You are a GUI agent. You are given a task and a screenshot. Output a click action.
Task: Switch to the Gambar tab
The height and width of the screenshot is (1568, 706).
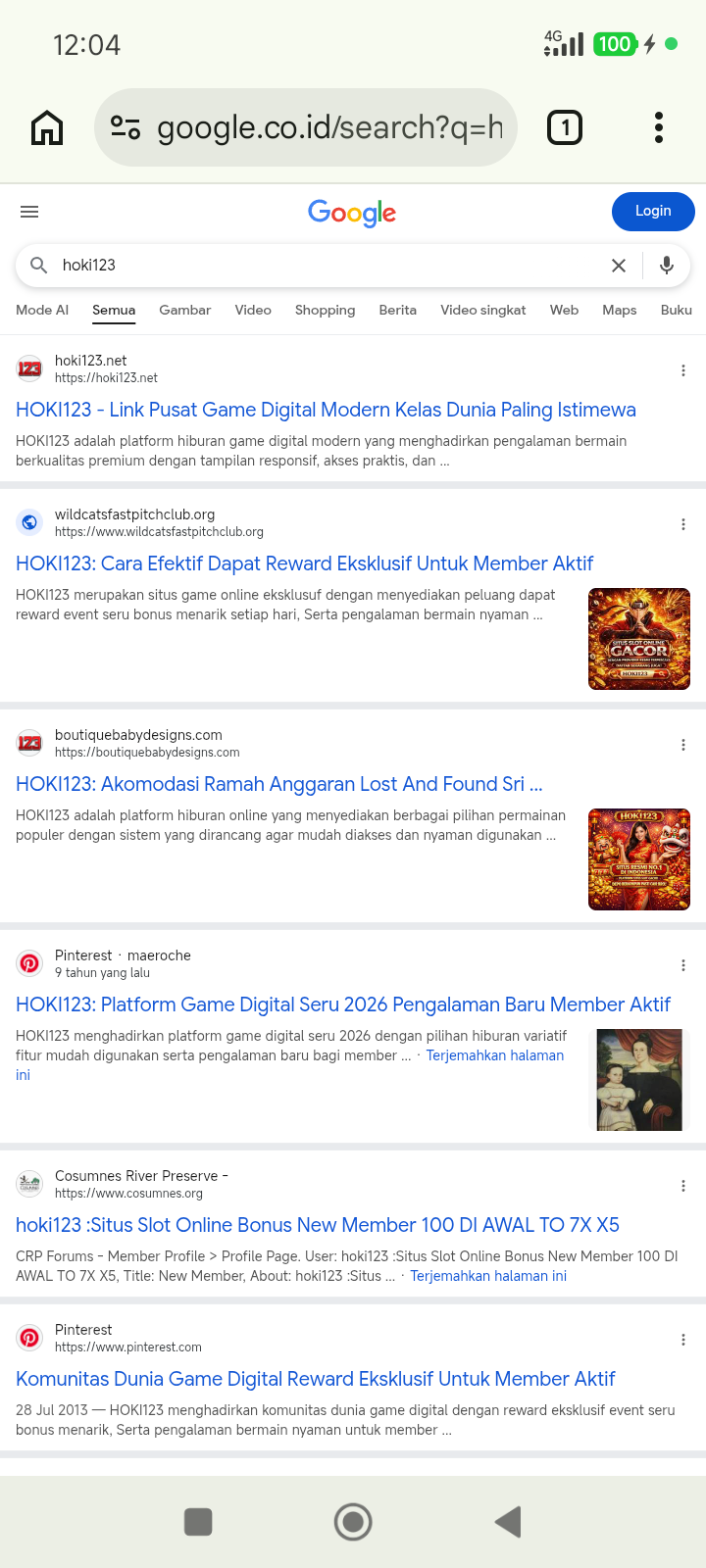185,310
